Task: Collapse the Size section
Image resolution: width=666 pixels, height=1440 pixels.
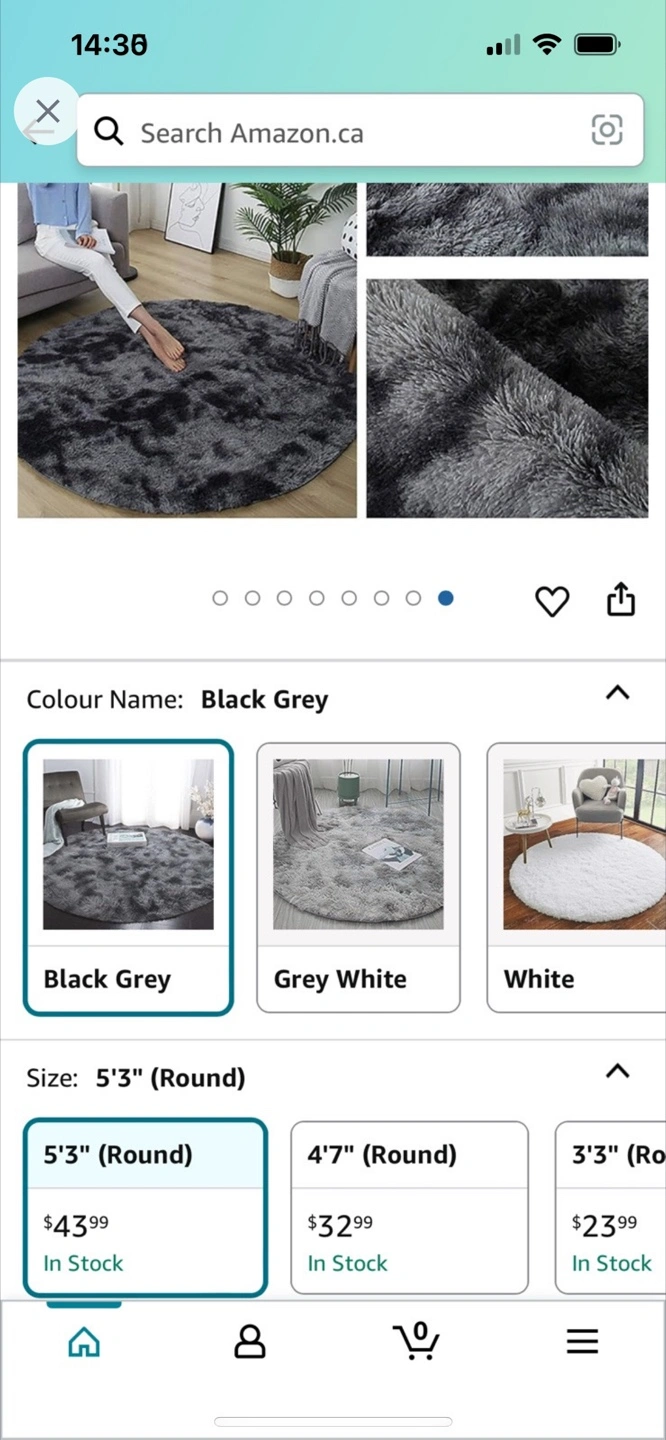Action: 618,1072
